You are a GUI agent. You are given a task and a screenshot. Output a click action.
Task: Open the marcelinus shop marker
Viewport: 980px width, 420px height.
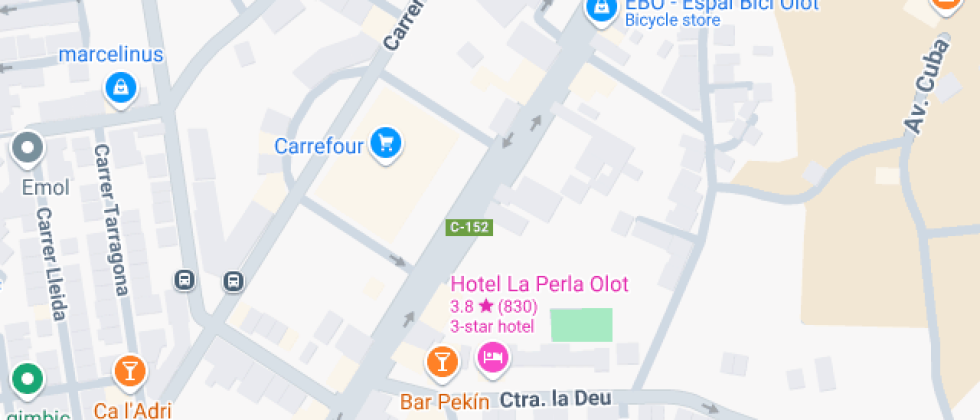(121, 88)
